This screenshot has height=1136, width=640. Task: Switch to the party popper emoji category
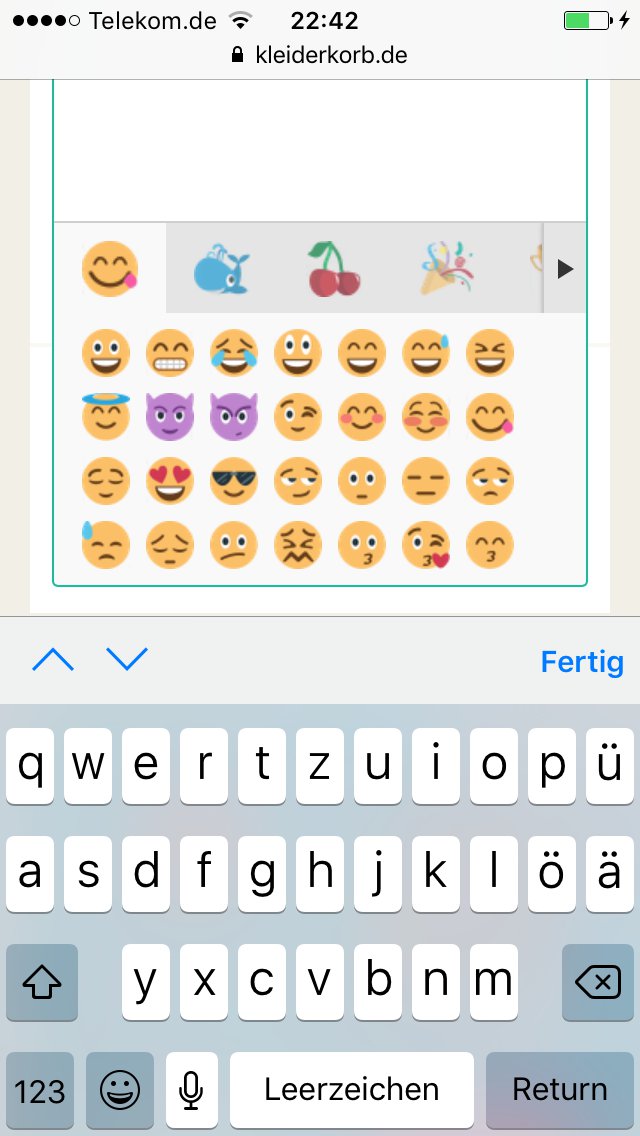(x=446, y=269)
